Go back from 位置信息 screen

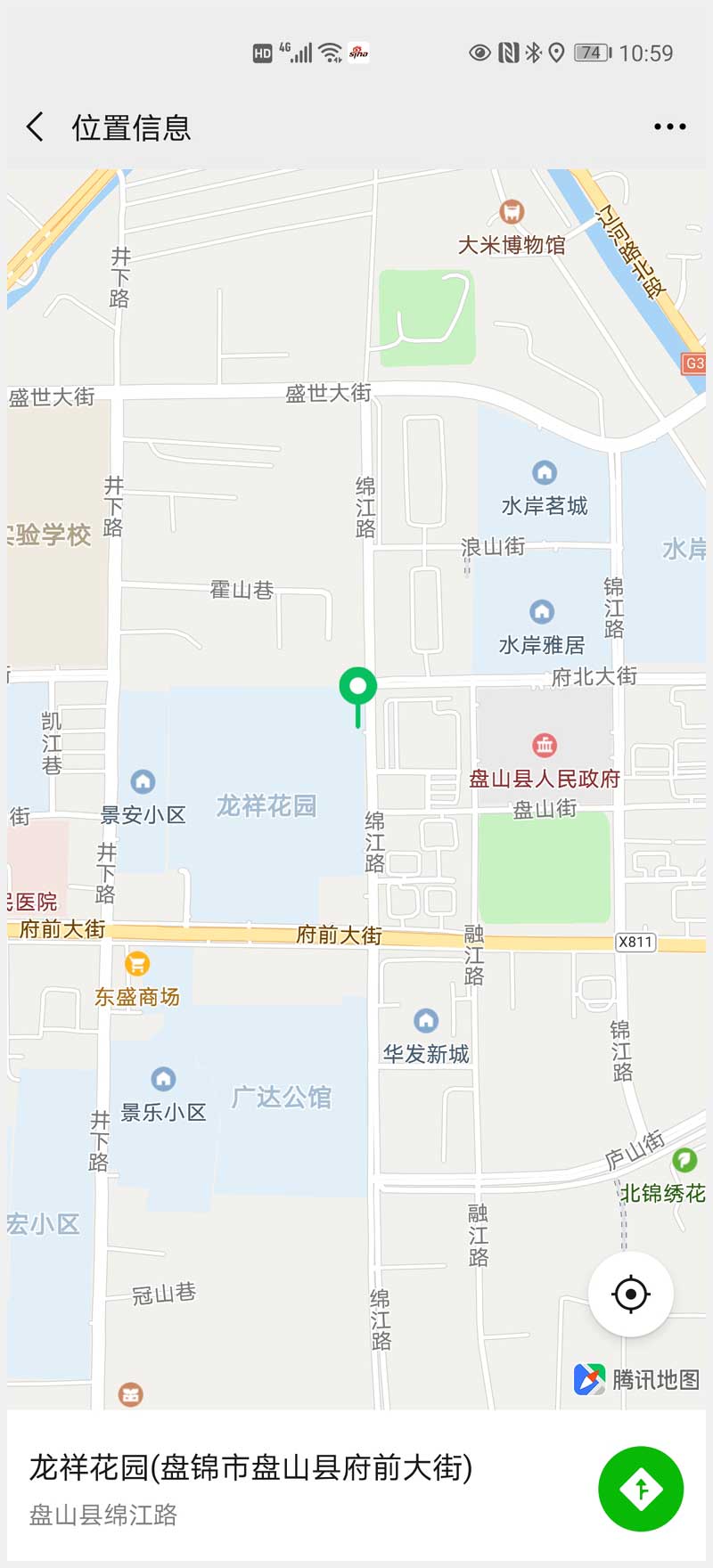click(x=36, y=127)
